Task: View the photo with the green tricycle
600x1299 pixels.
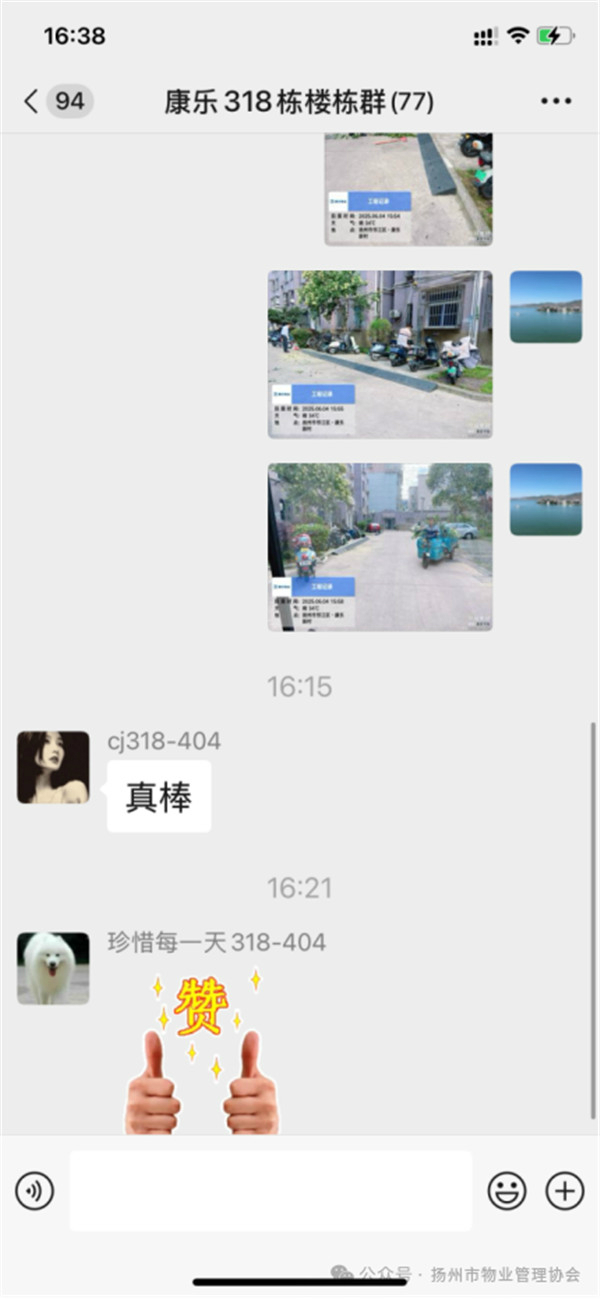Action: pyautogui.click(x=380, y=546)
